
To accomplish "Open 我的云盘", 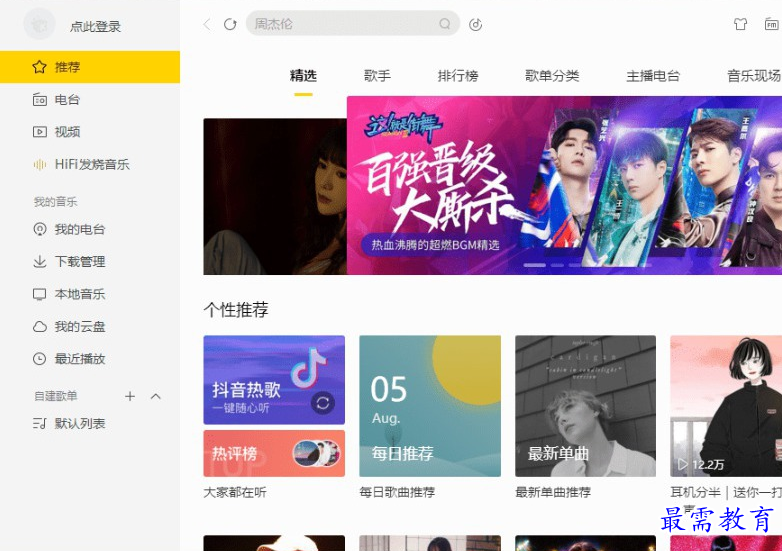I will [x=79, y=327].
